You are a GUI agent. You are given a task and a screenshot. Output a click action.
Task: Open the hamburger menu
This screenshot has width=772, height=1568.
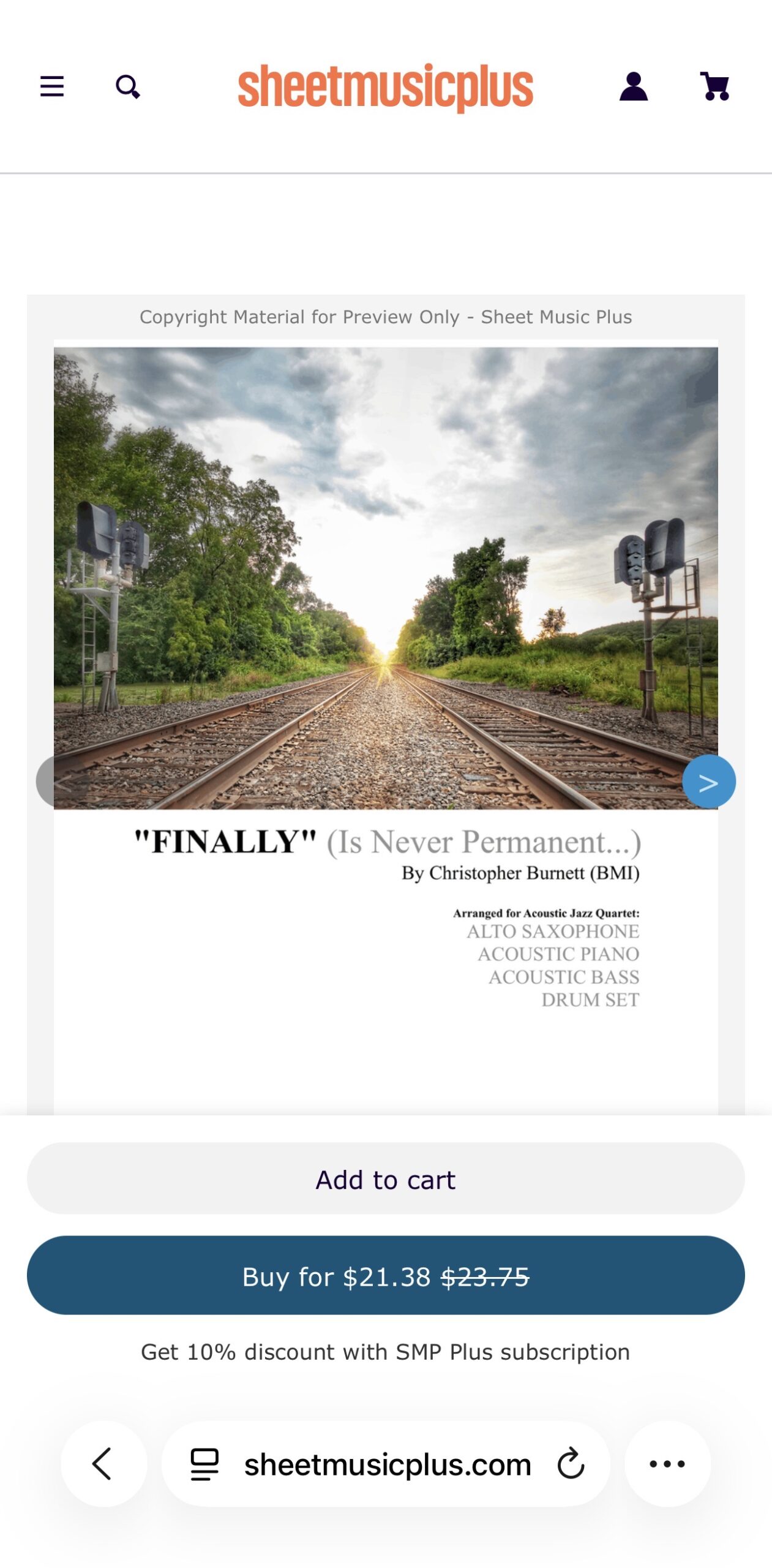click(52, 86)
